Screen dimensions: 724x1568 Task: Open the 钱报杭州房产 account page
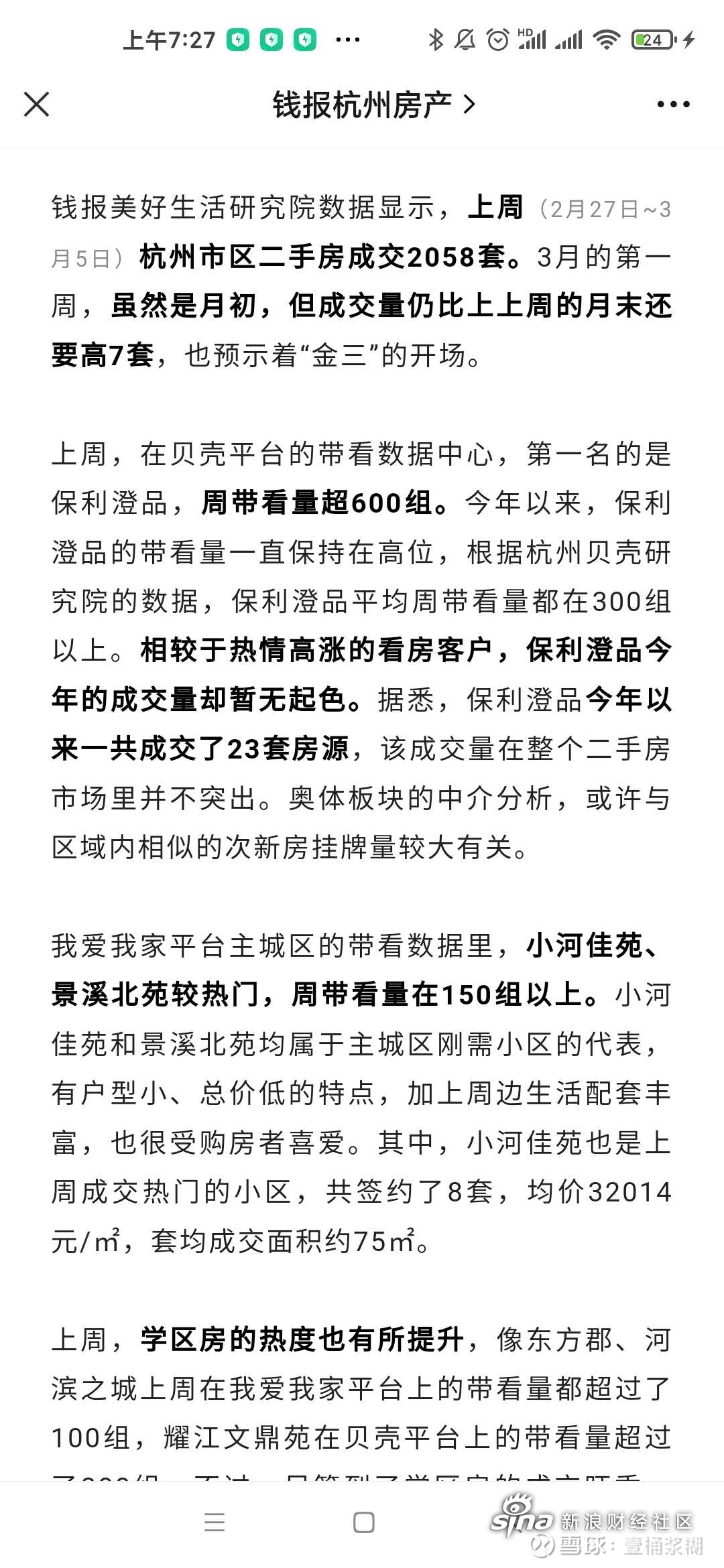click(x=373, y=105)
